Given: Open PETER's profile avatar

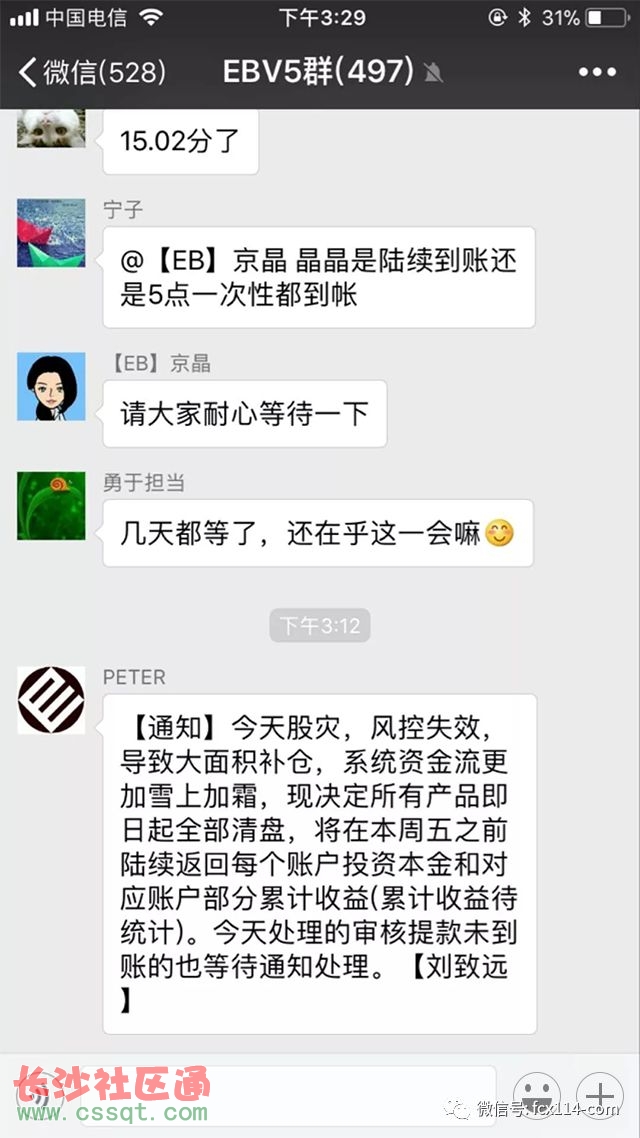Looking at the screenshot, I should [51, 700].
